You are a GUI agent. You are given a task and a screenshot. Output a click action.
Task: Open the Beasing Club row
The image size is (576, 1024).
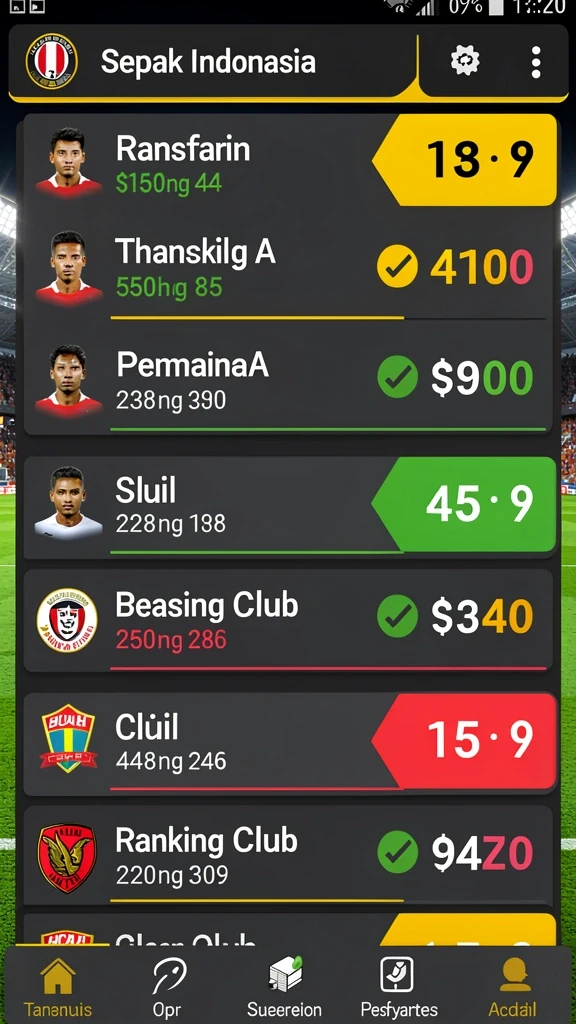pyautogui.click(x=289, y=620)
